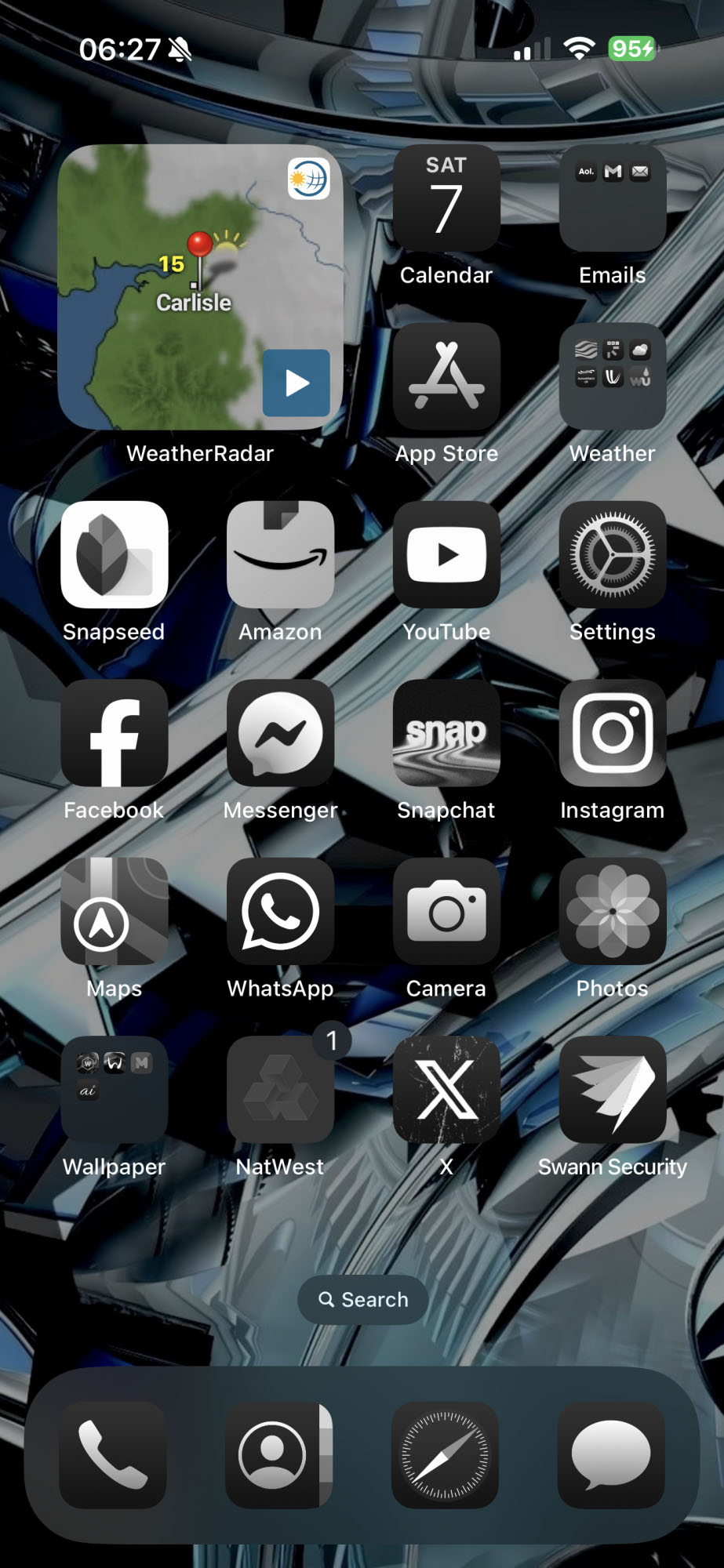
Task: Launch the Camera app
Action: tap(446, 911)
